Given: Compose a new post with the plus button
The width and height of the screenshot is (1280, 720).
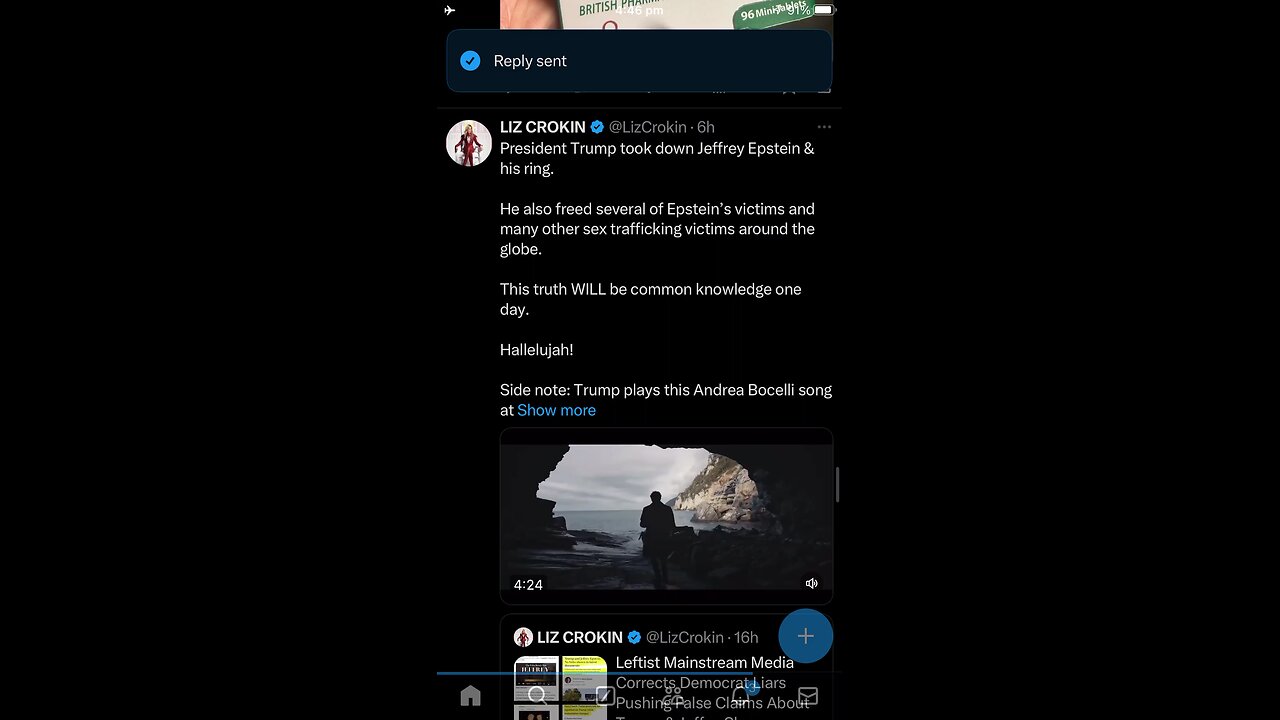Looking at the screenshot, I should (805, 636).
